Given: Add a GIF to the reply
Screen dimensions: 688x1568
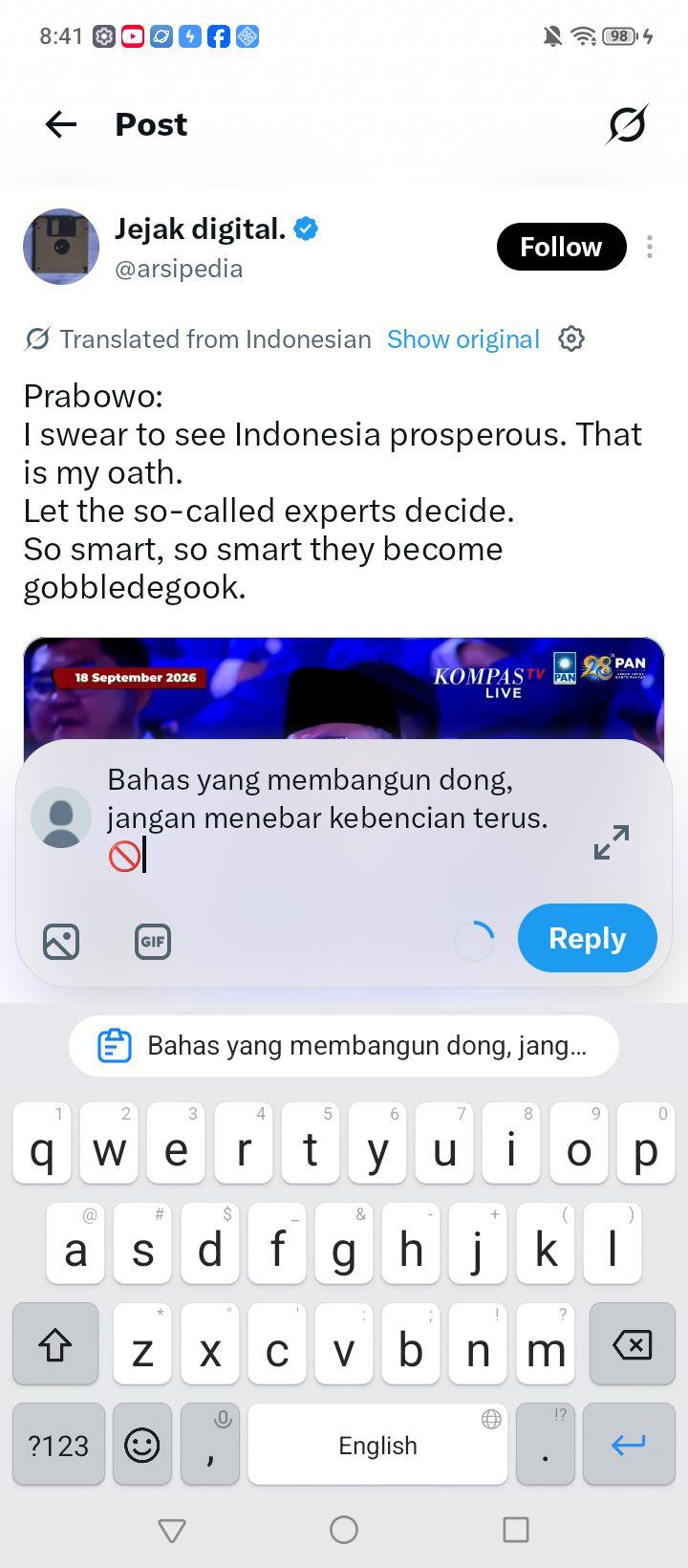Looking at the screenshot, I should click(153, 942).
